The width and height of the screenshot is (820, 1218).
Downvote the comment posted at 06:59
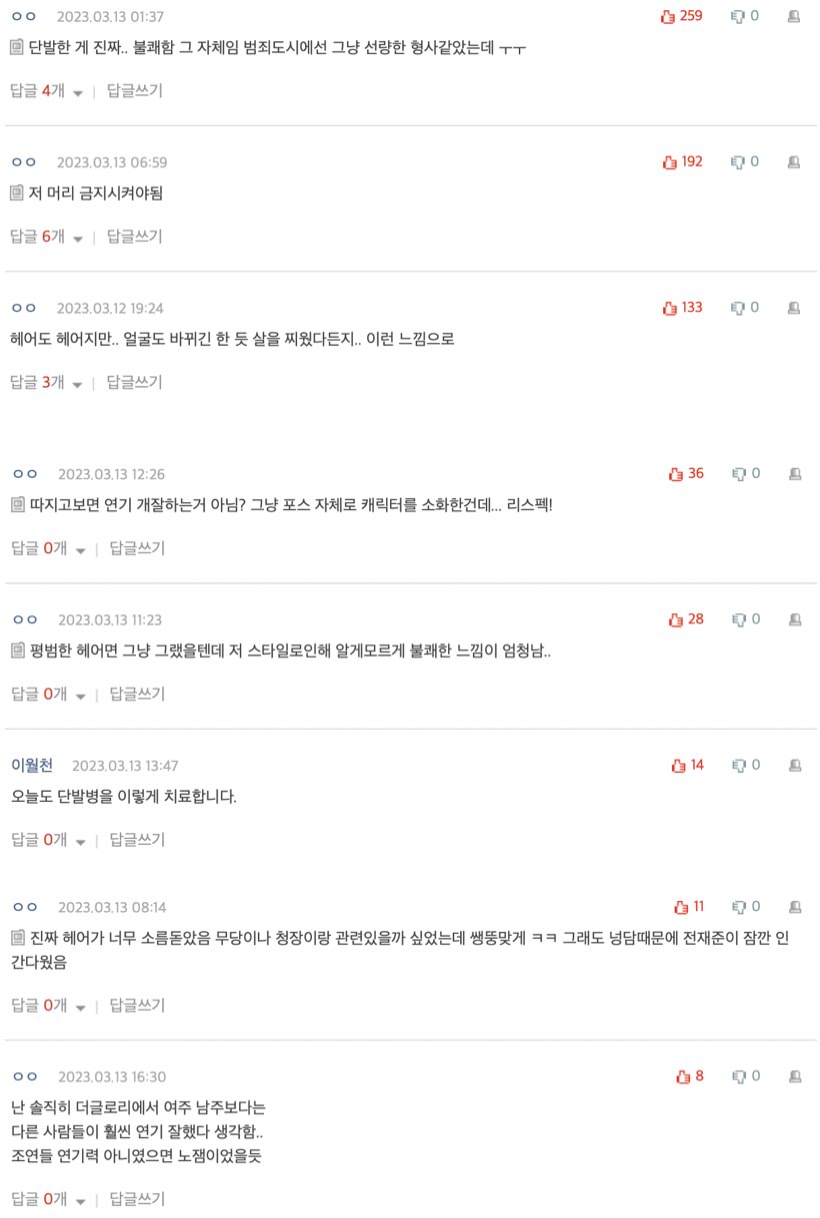[745, 162]
